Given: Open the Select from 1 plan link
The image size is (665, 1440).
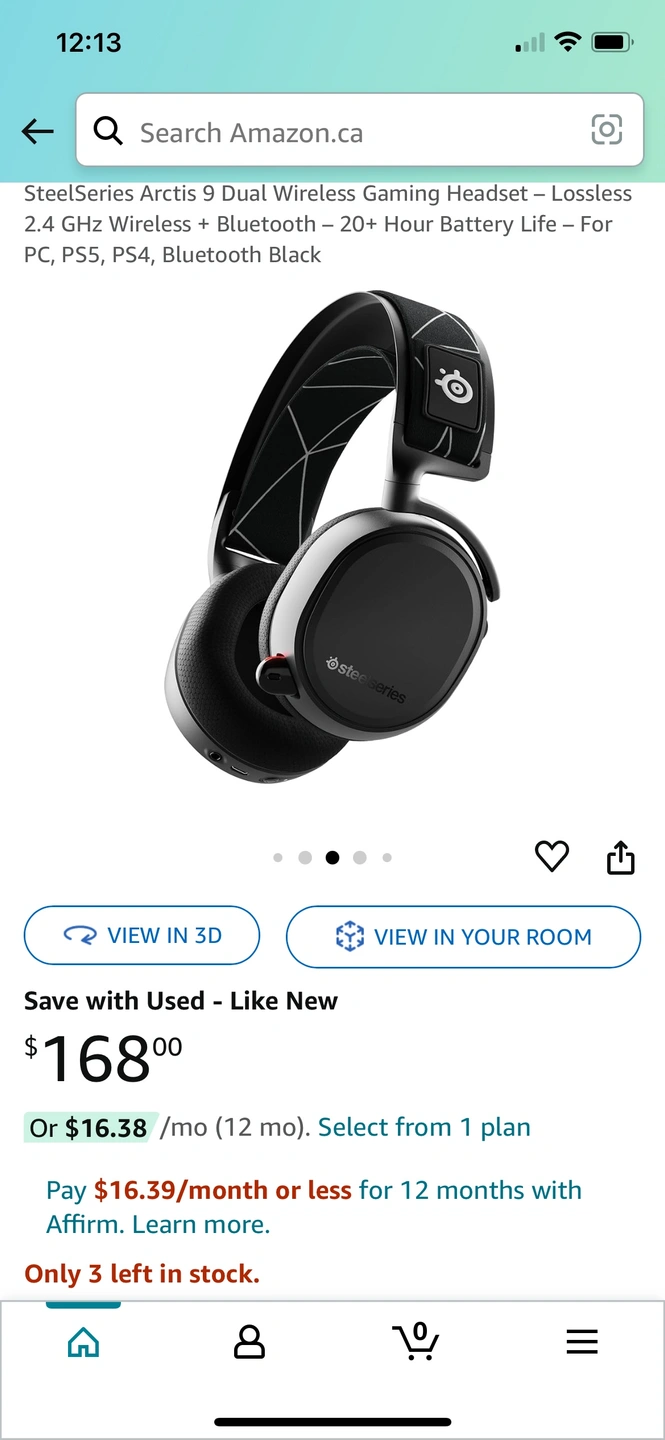Looking at the screenshot, I should tap(424, 1127).
